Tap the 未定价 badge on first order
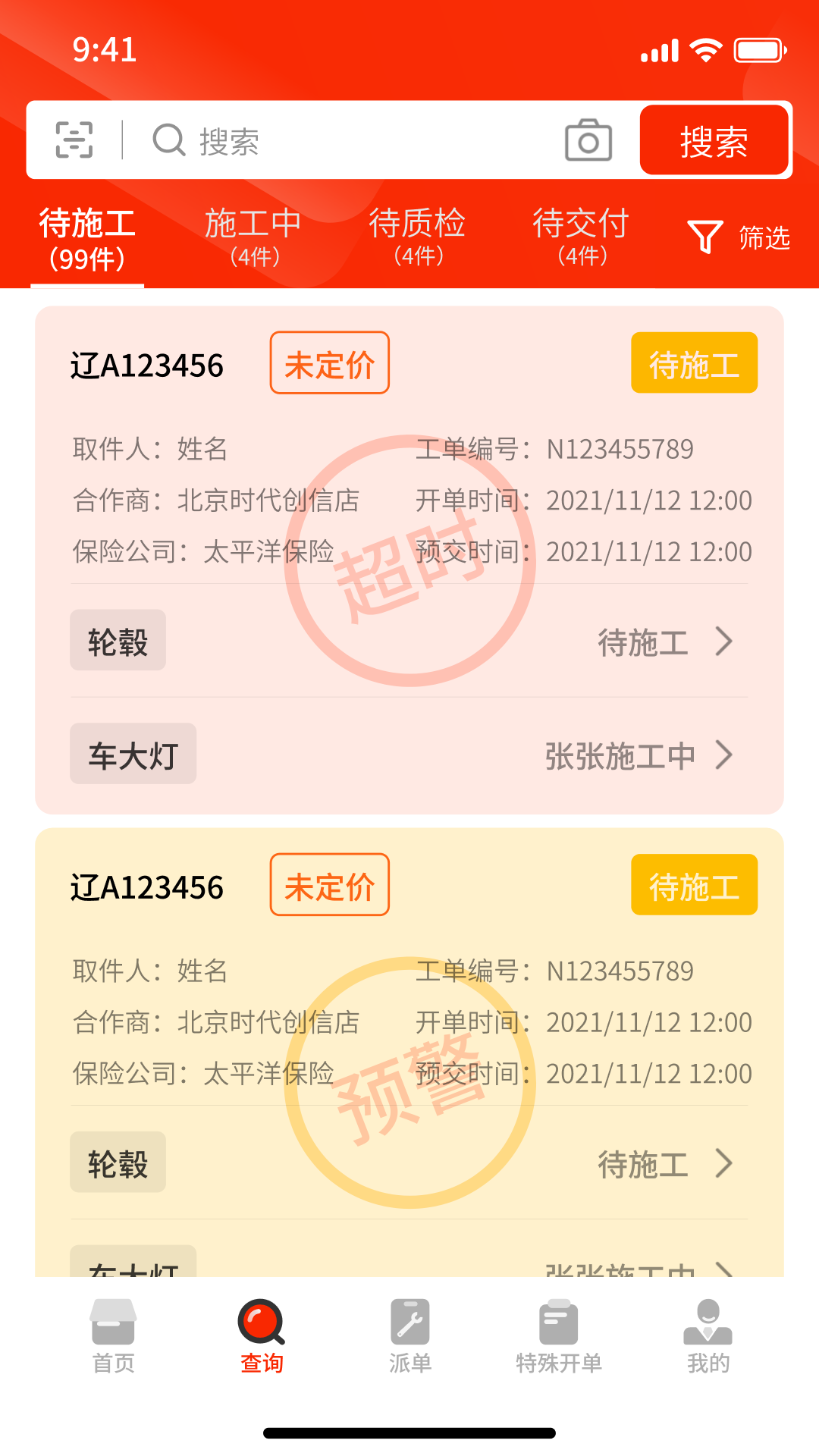 (x=329, y=362)
